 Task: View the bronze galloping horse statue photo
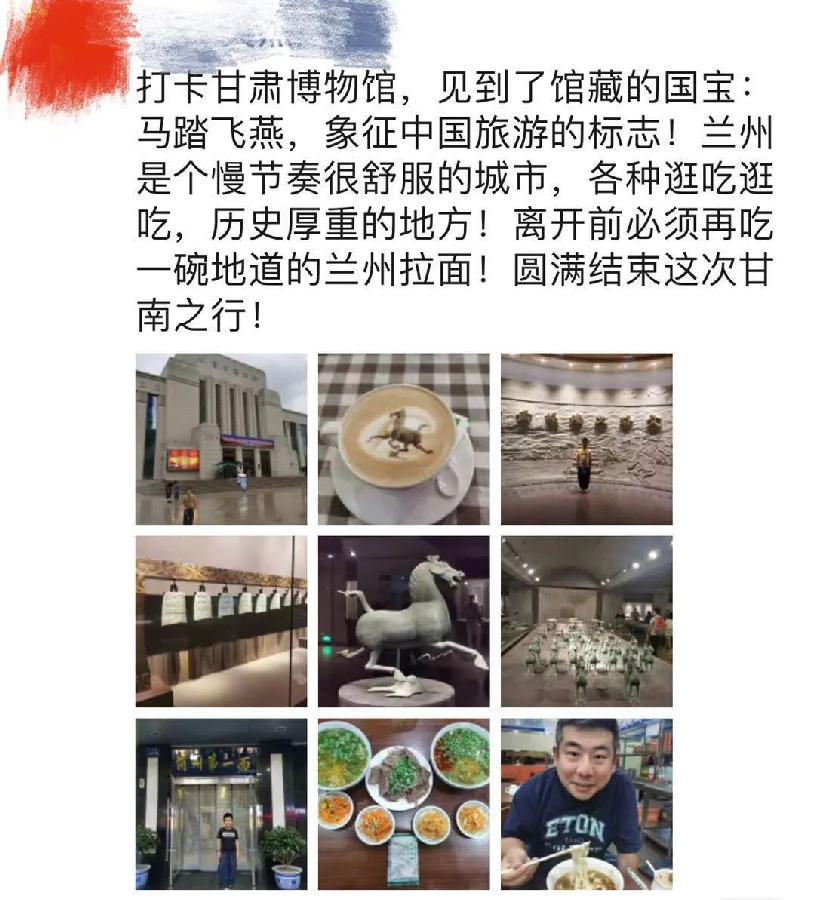coord(404,621)
